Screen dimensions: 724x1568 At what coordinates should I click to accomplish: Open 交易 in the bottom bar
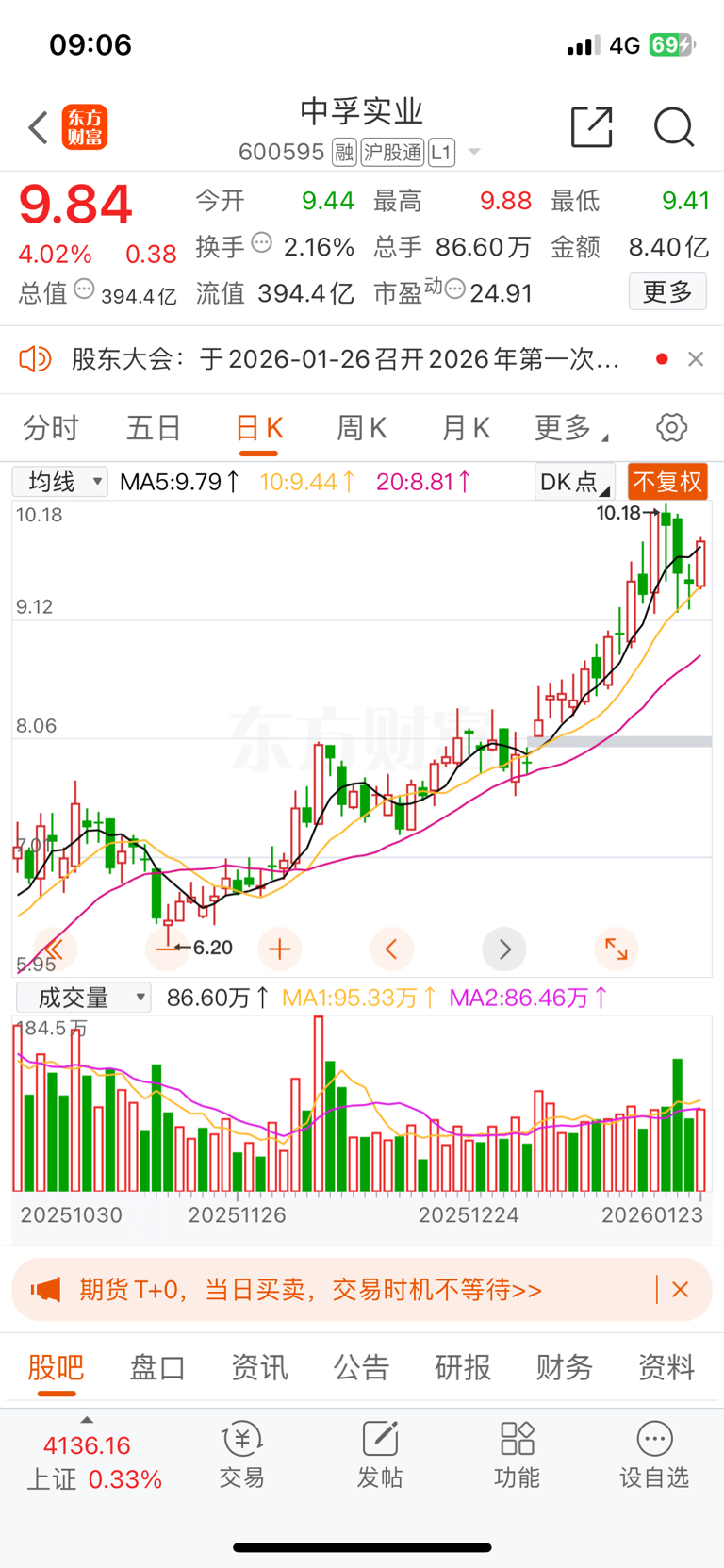click(242, 1455)
